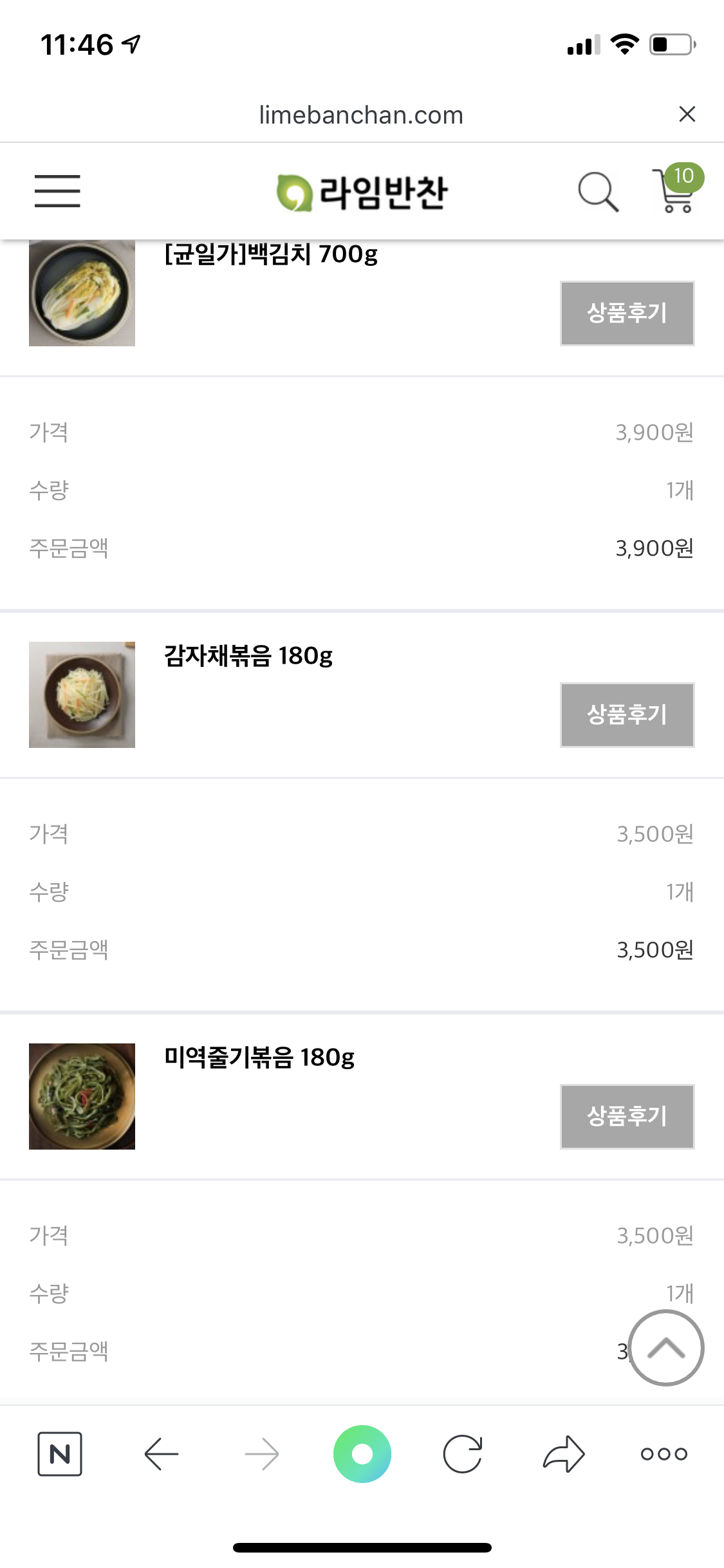Open the search magnifier icon
This screenshot has width=724, height=1568.
click(x=598, y=192)
